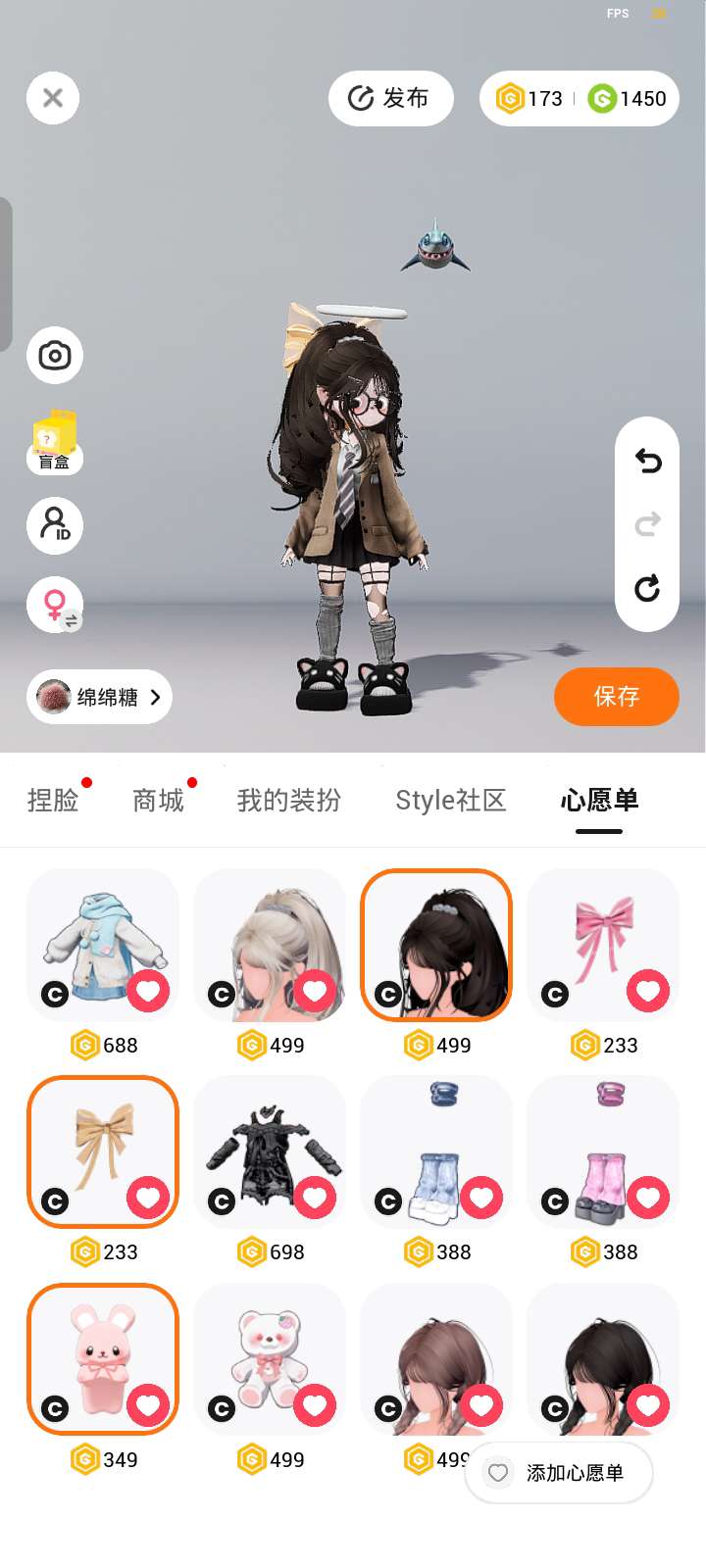
Task: Undo the last outfit change
Action: coord(647,461)
